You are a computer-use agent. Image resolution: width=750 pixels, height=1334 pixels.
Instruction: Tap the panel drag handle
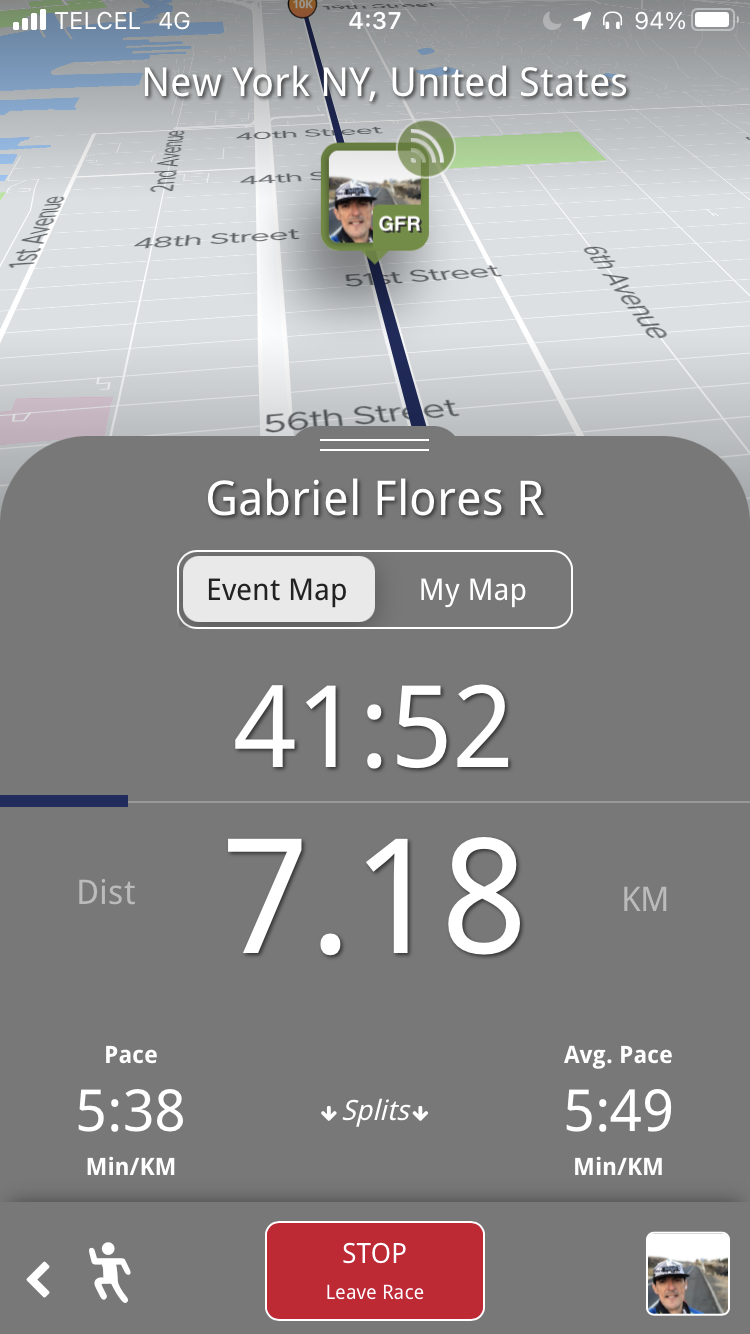[374, 444]
